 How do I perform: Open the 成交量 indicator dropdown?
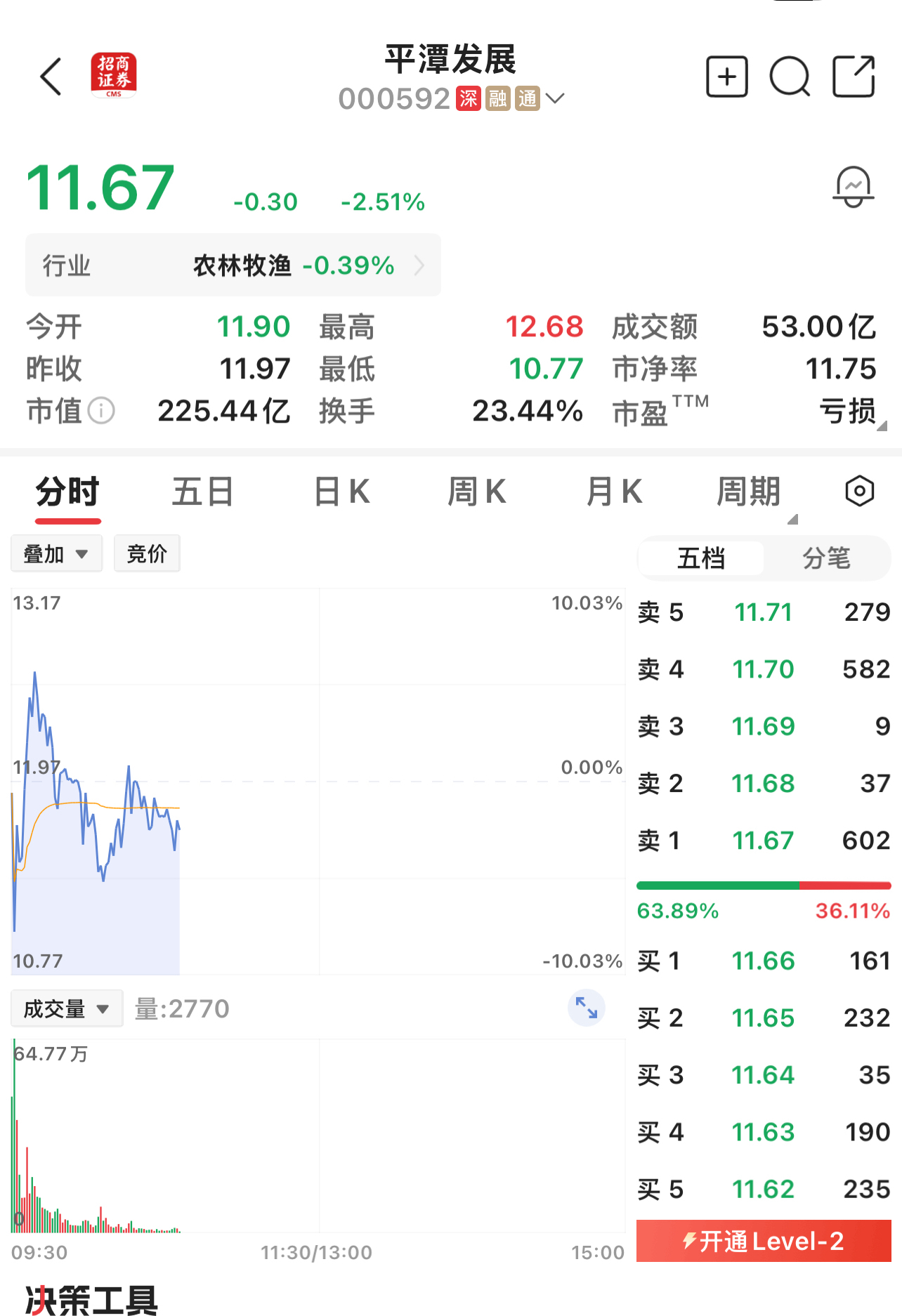(x=67, y=1009)
